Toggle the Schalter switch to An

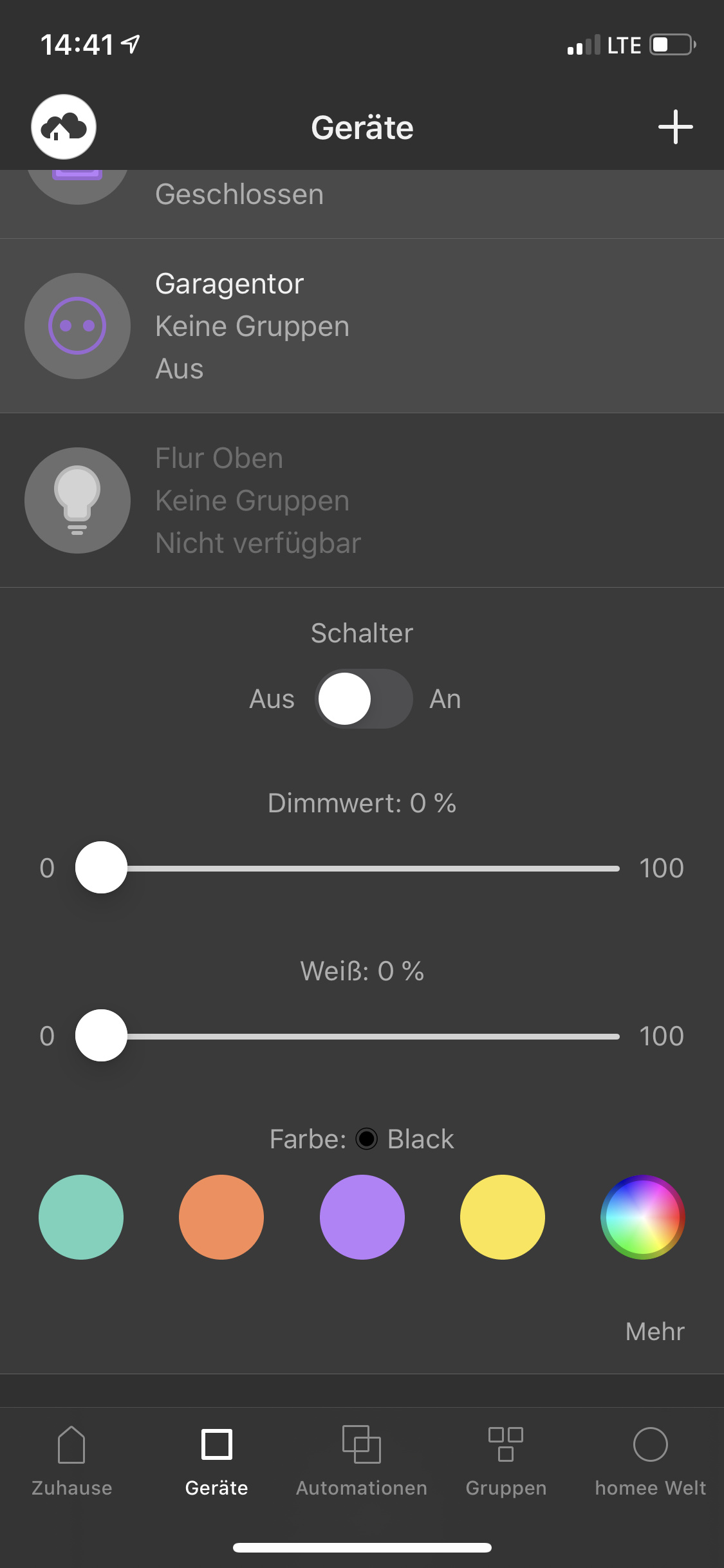pyautogui.click(x=364, y=698)
